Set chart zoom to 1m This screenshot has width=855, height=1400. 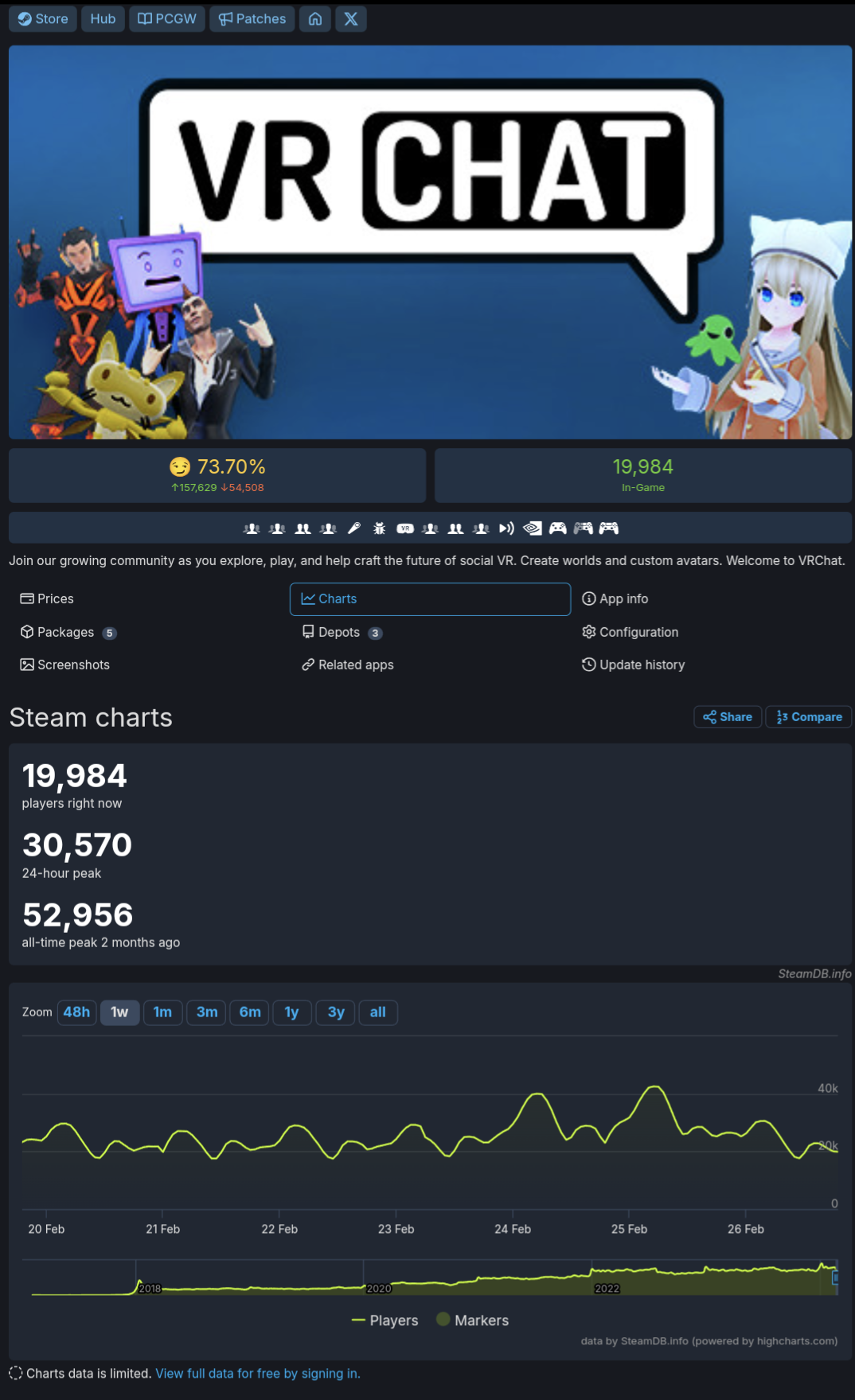[162, 1012]
